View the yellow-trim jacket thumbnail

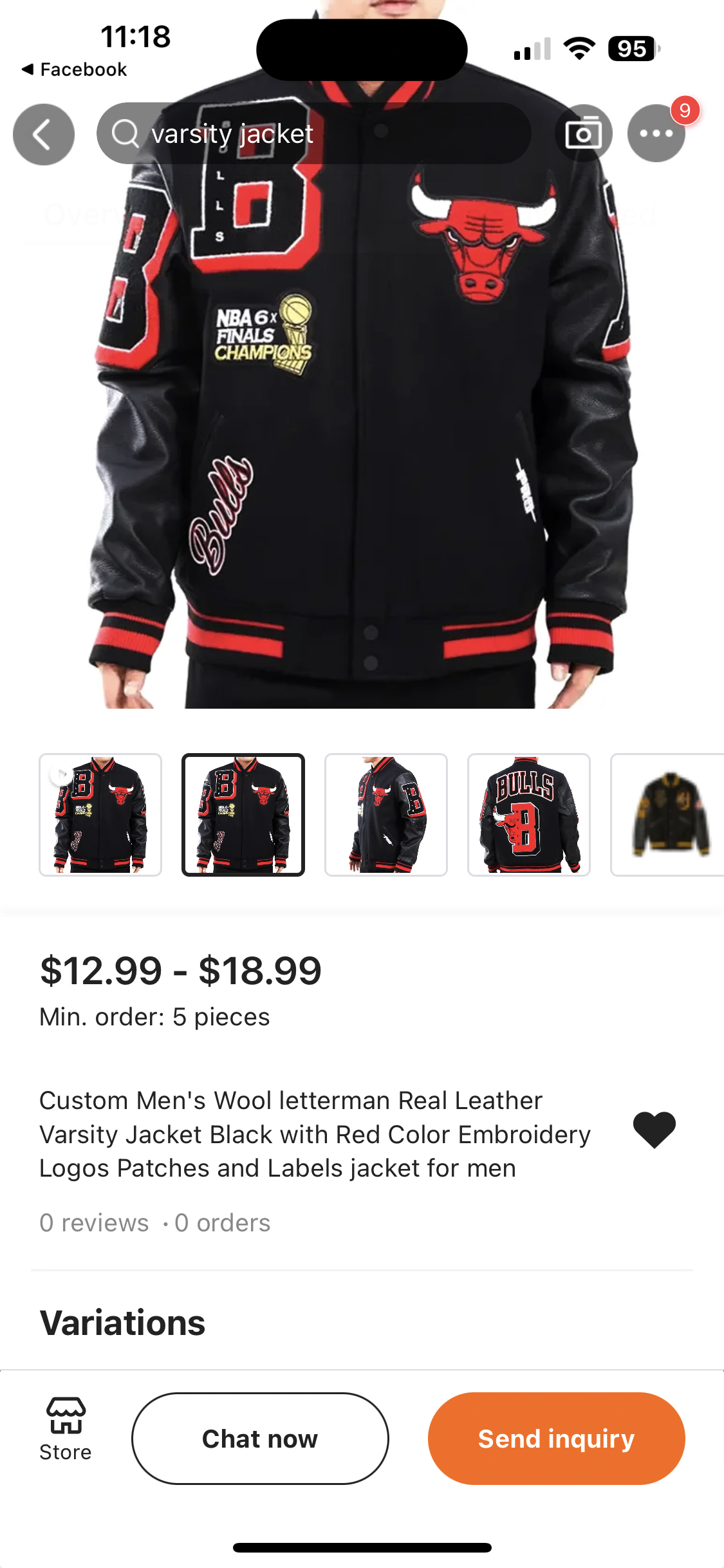coord(667,815)
